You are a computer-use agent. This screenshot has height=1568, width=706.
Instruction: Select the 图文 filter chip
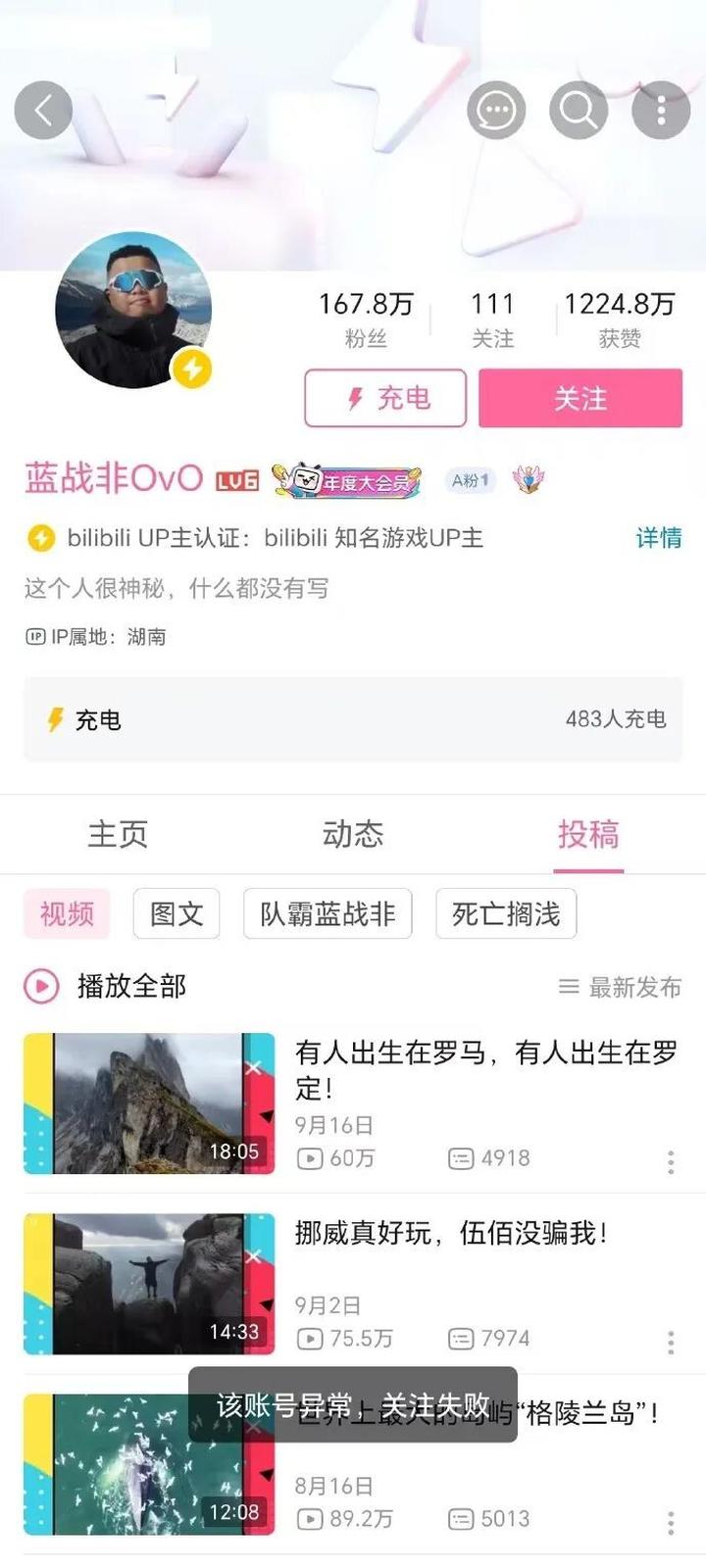point(176,913)
